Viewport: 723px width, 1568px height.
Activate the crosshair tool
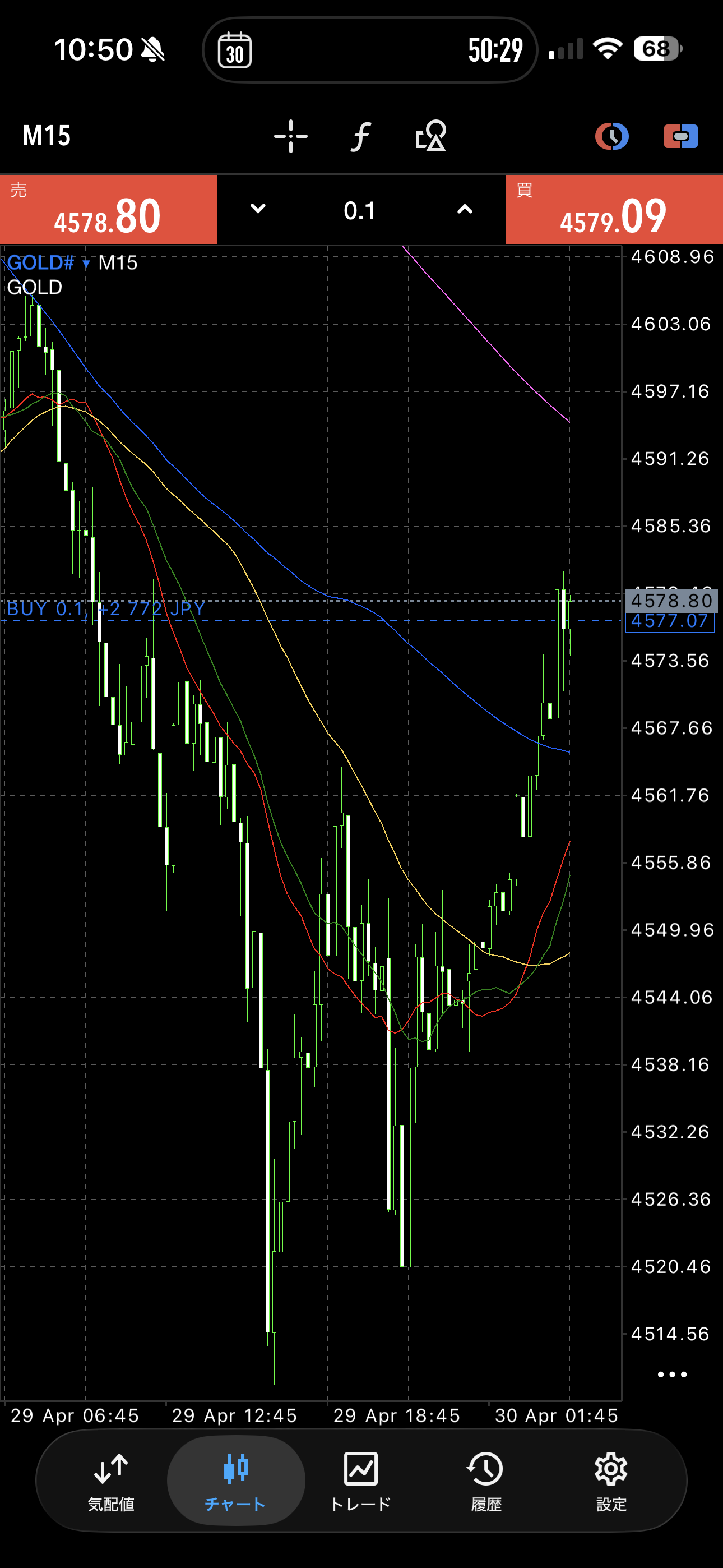pos(291,136)
